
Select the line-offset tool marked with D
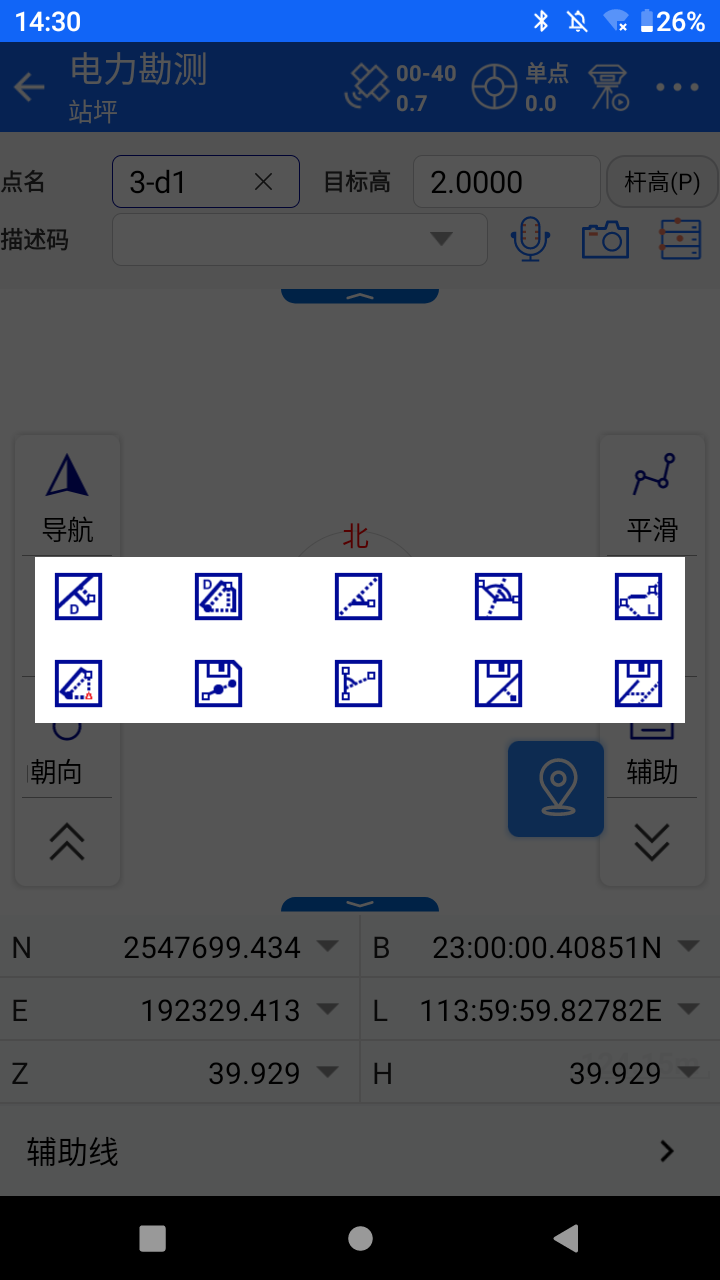click(78, 597)
